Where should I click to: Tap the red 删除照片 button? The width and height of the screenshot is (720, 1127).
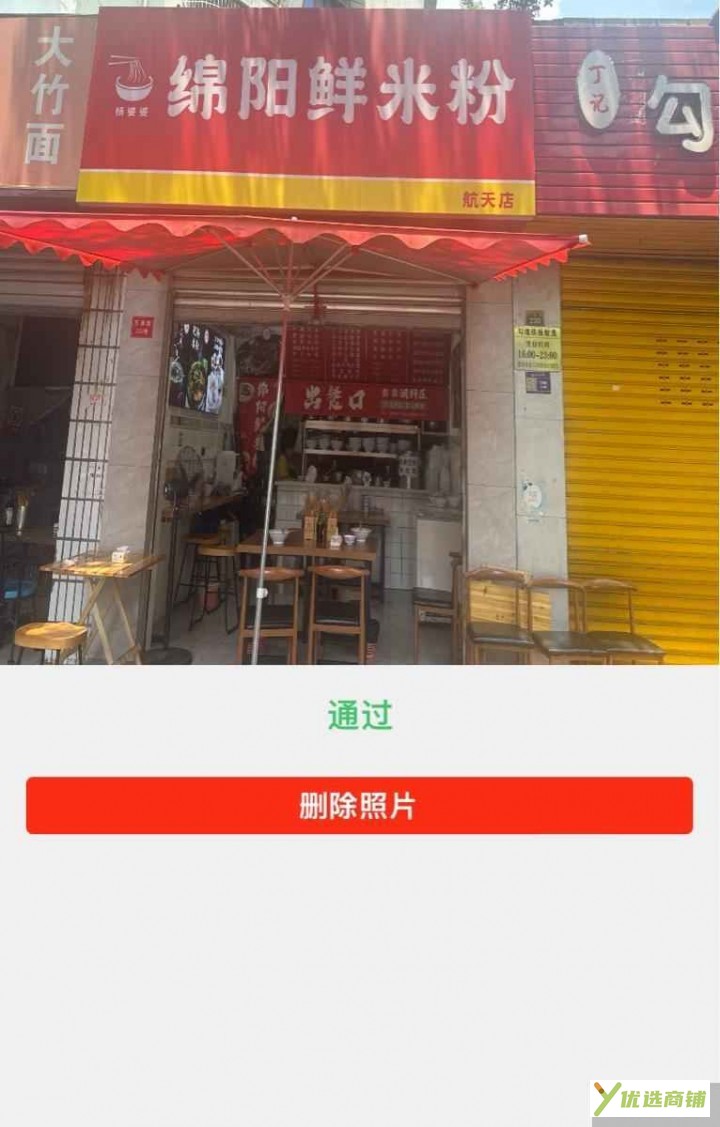[359, 805]
